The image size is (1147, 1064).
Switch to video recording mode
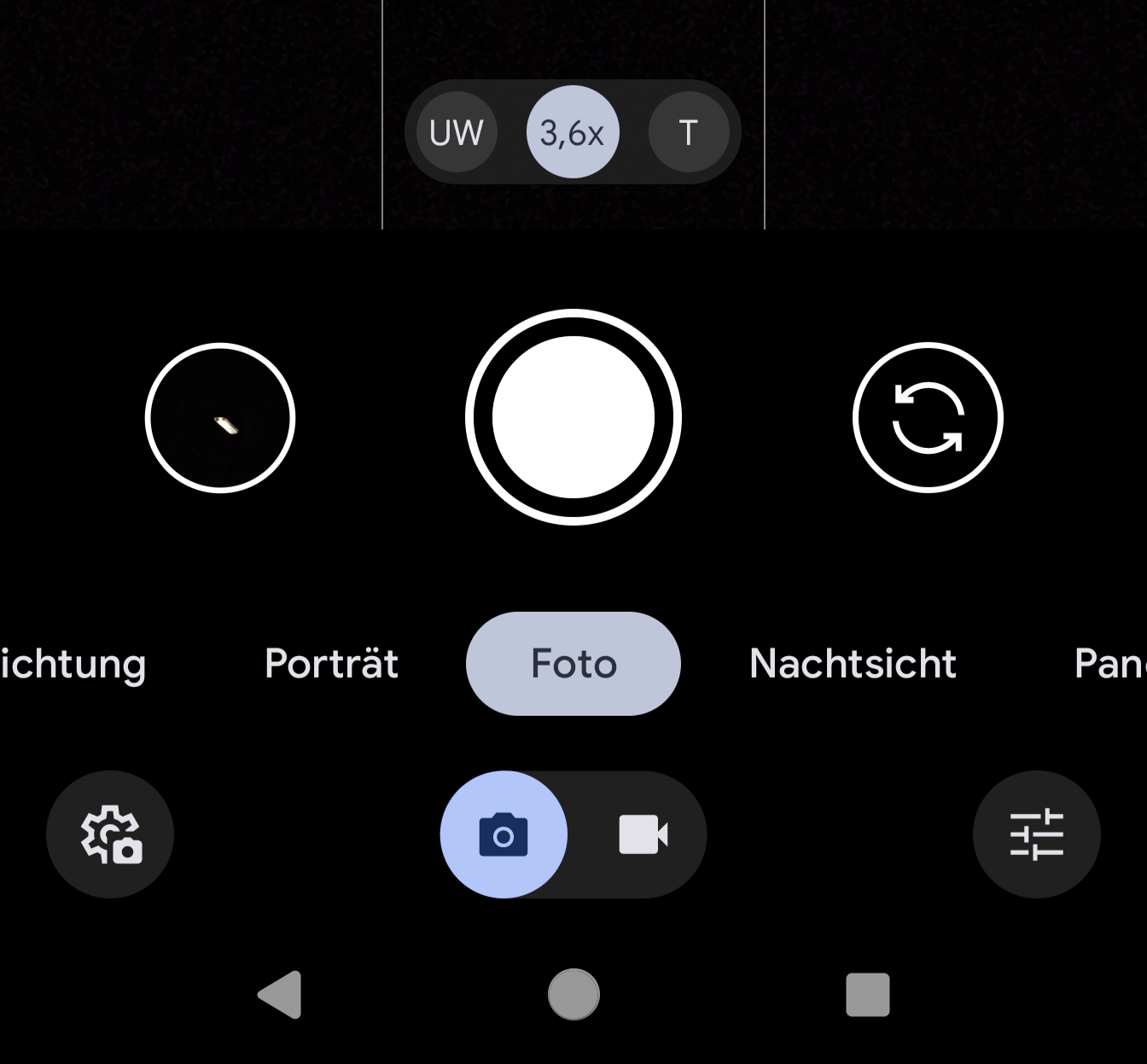coord(642,834)
